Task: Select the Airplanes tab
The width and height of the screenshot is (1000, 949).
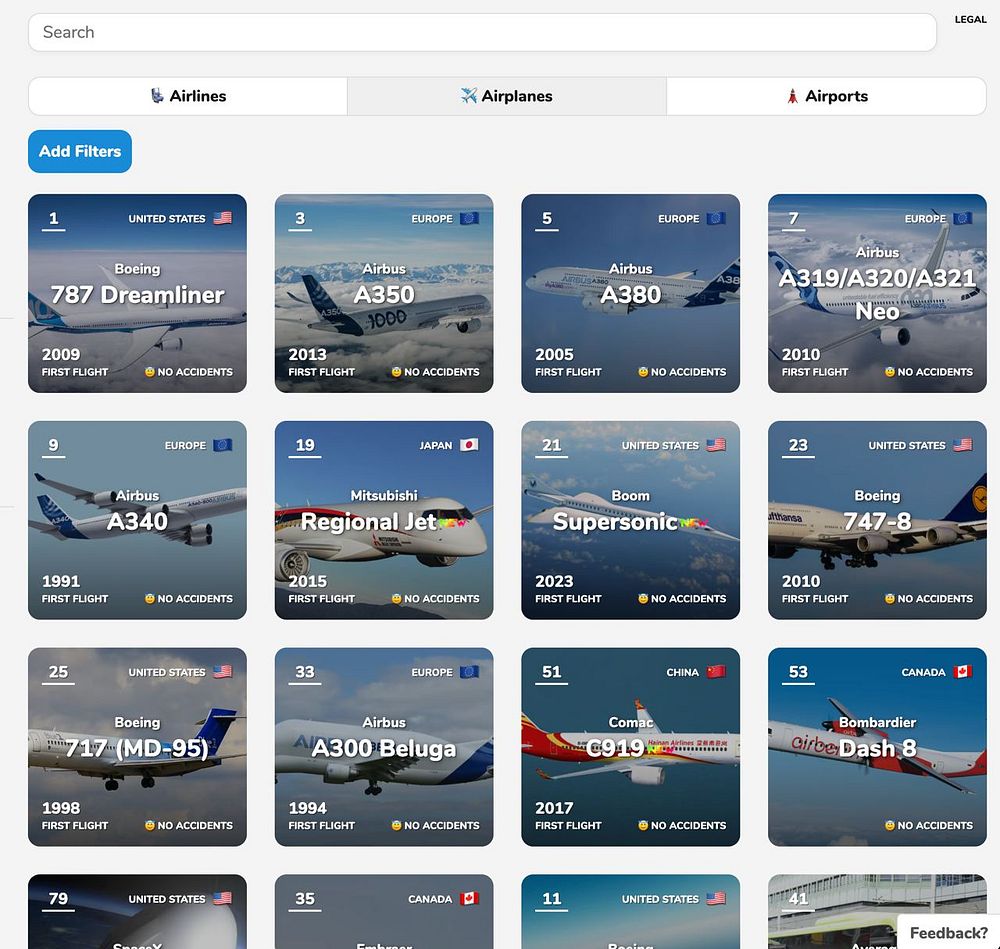Action: point(507,96)
